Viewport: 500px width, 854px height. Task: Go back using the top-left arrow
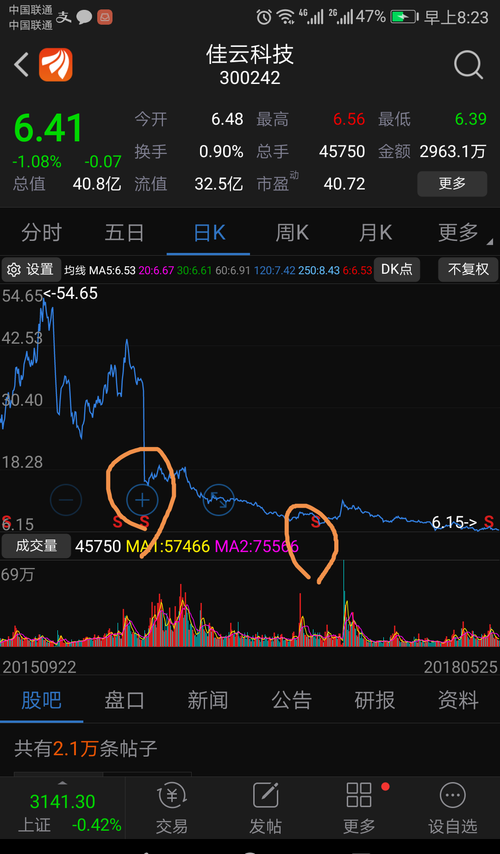pos(21,64)
